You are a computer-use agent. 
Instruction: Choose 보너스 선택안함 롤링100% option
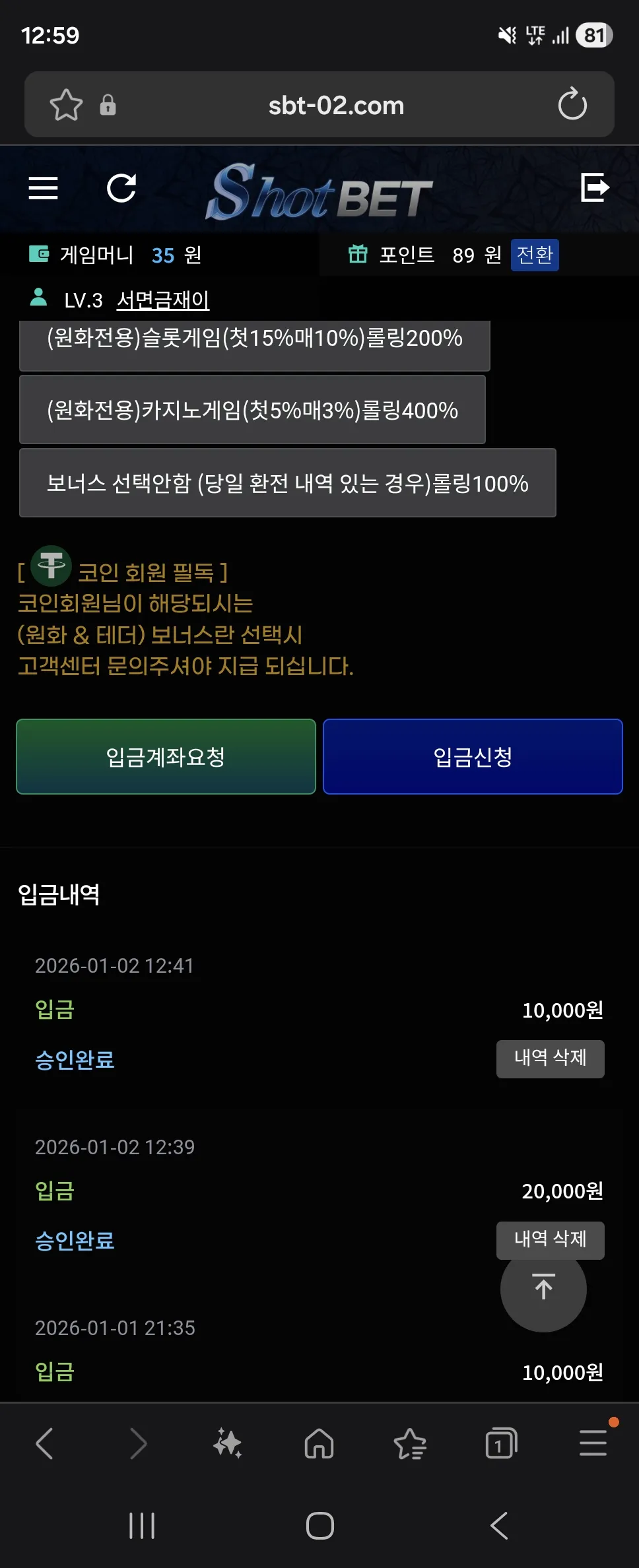(288, 483)
